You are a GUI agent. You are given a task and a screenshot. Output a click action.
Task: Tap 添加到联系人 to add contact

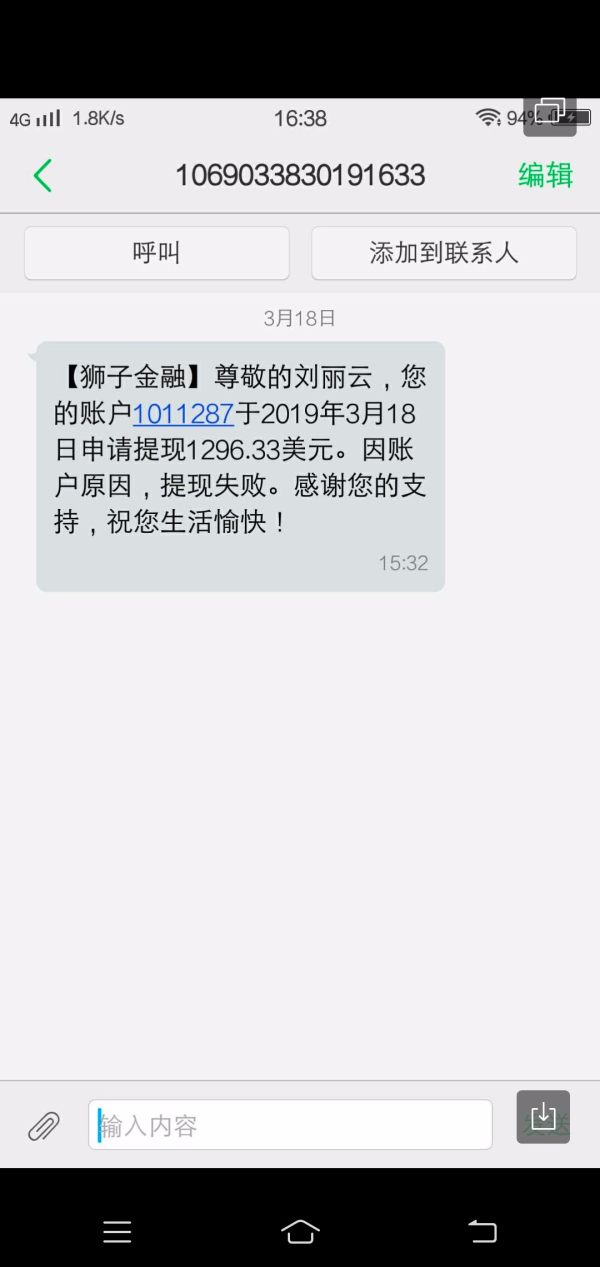pyautogui.click(x=444, y=253)
